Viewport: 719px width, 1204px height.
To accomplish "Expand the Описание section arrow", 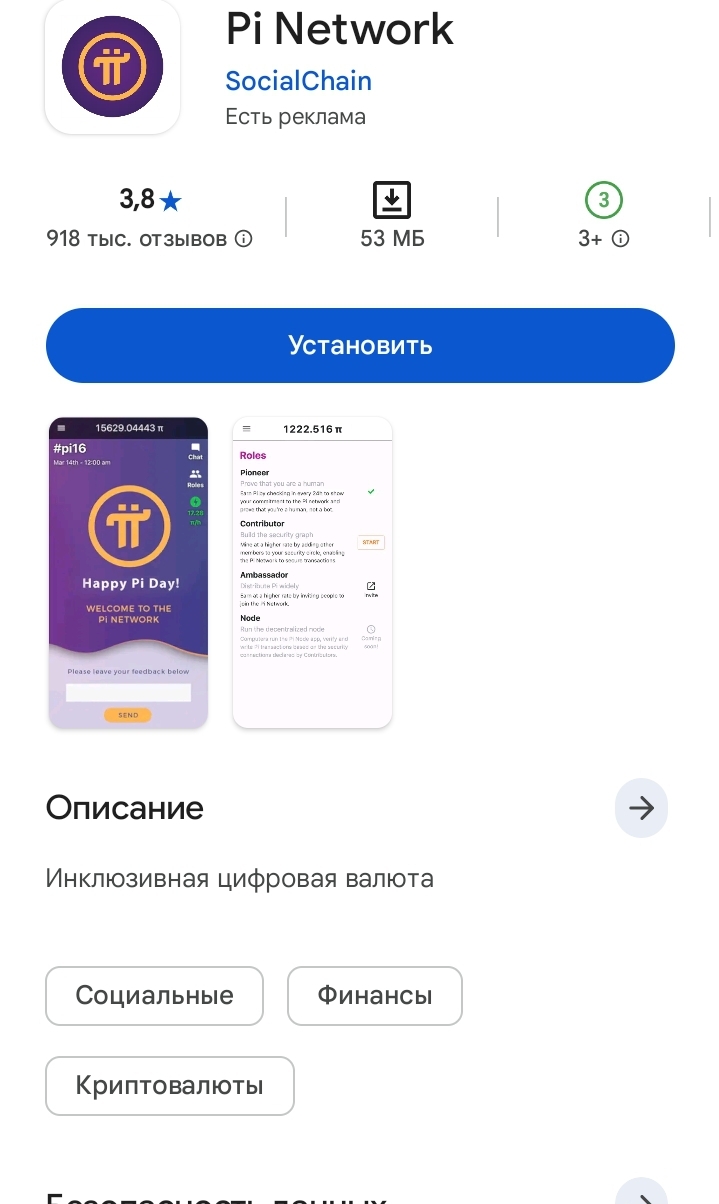I will (x=641, y=808).
